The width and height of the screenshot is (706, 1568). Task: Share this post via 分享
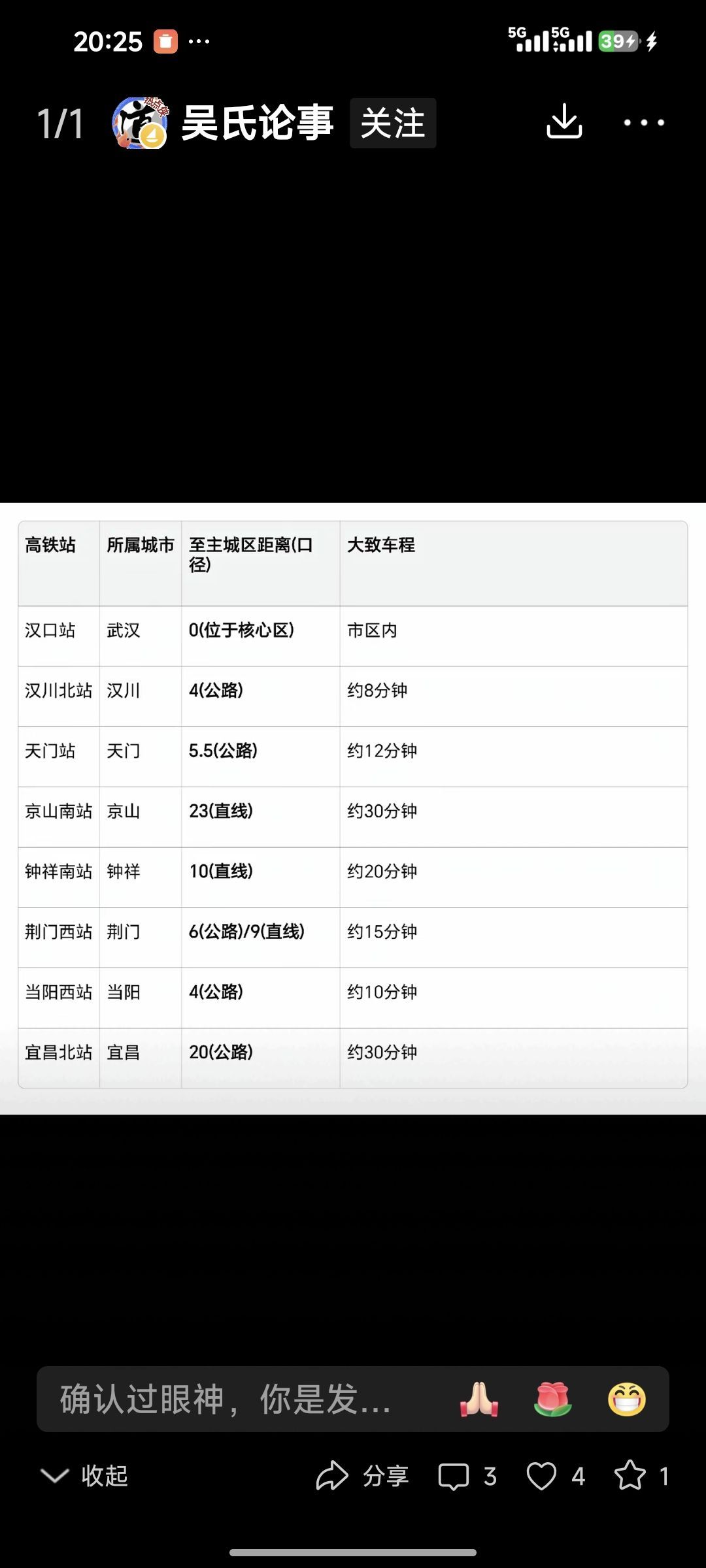pyautogui.click(x=363, y=1476)
